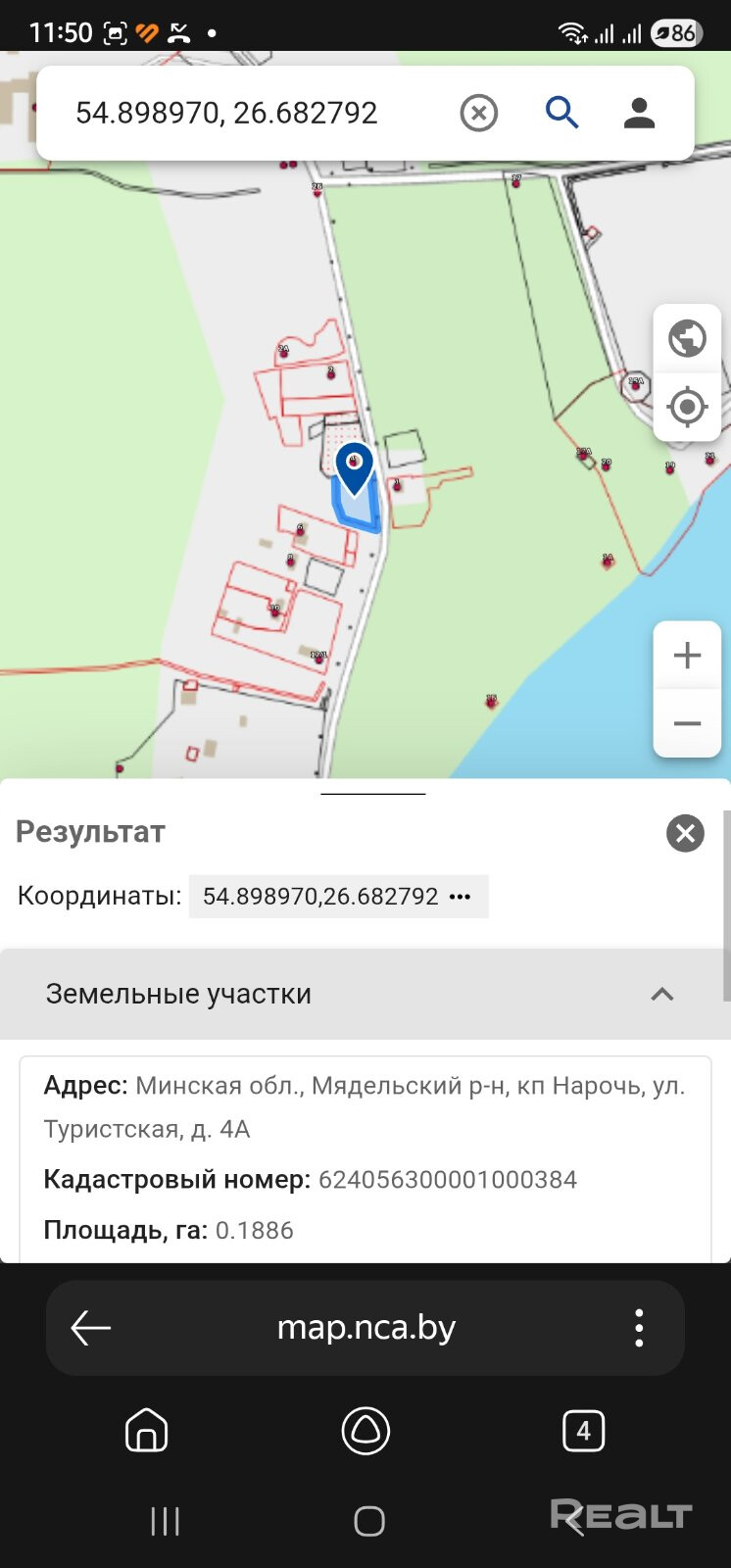Open more options for the coordinates
Screen dimensions: 731x1568
(460, 897)
